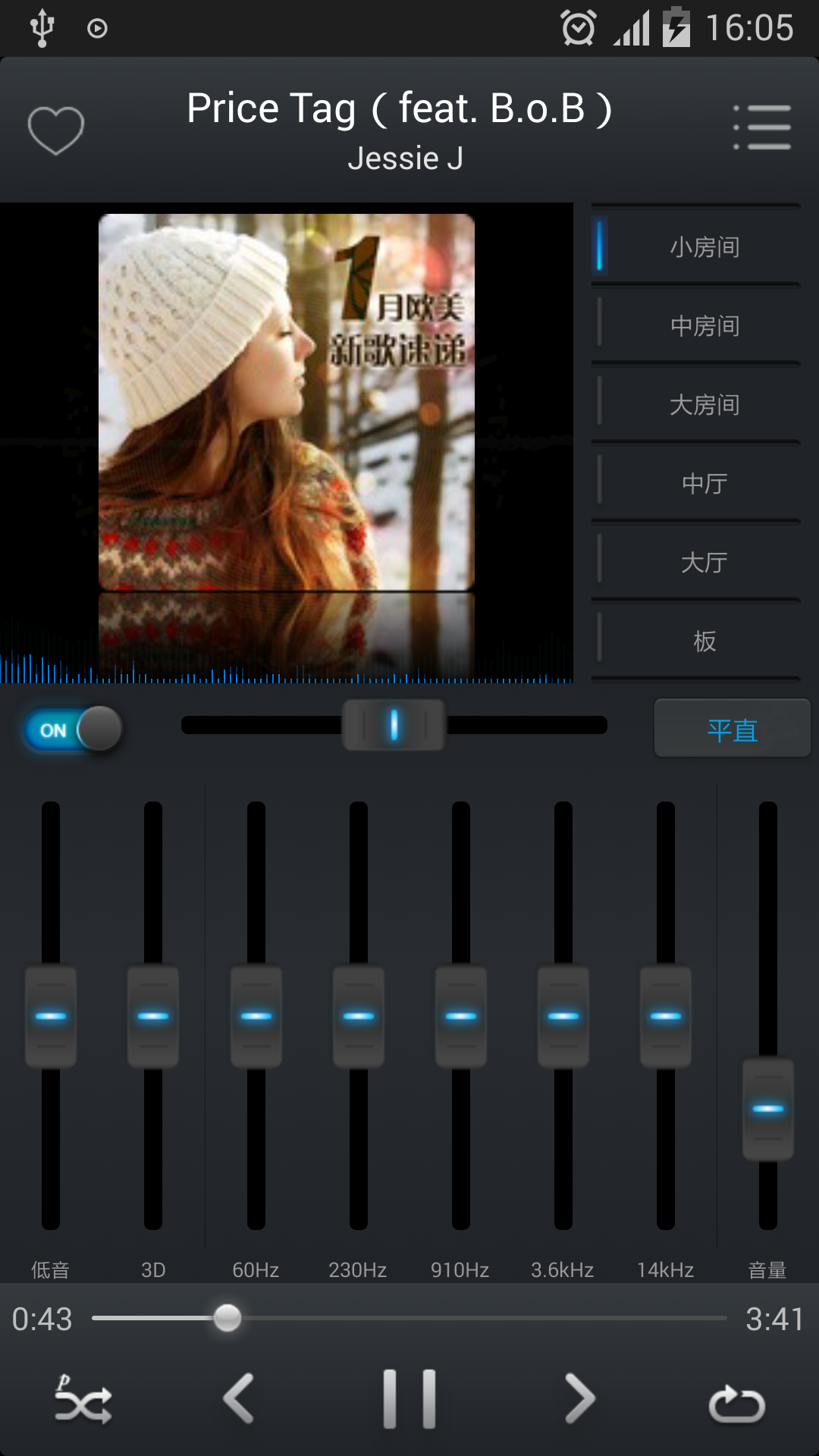Tap the horizontal balance slider
Viewport: 819px width, 1456px height.
point(394,726)
